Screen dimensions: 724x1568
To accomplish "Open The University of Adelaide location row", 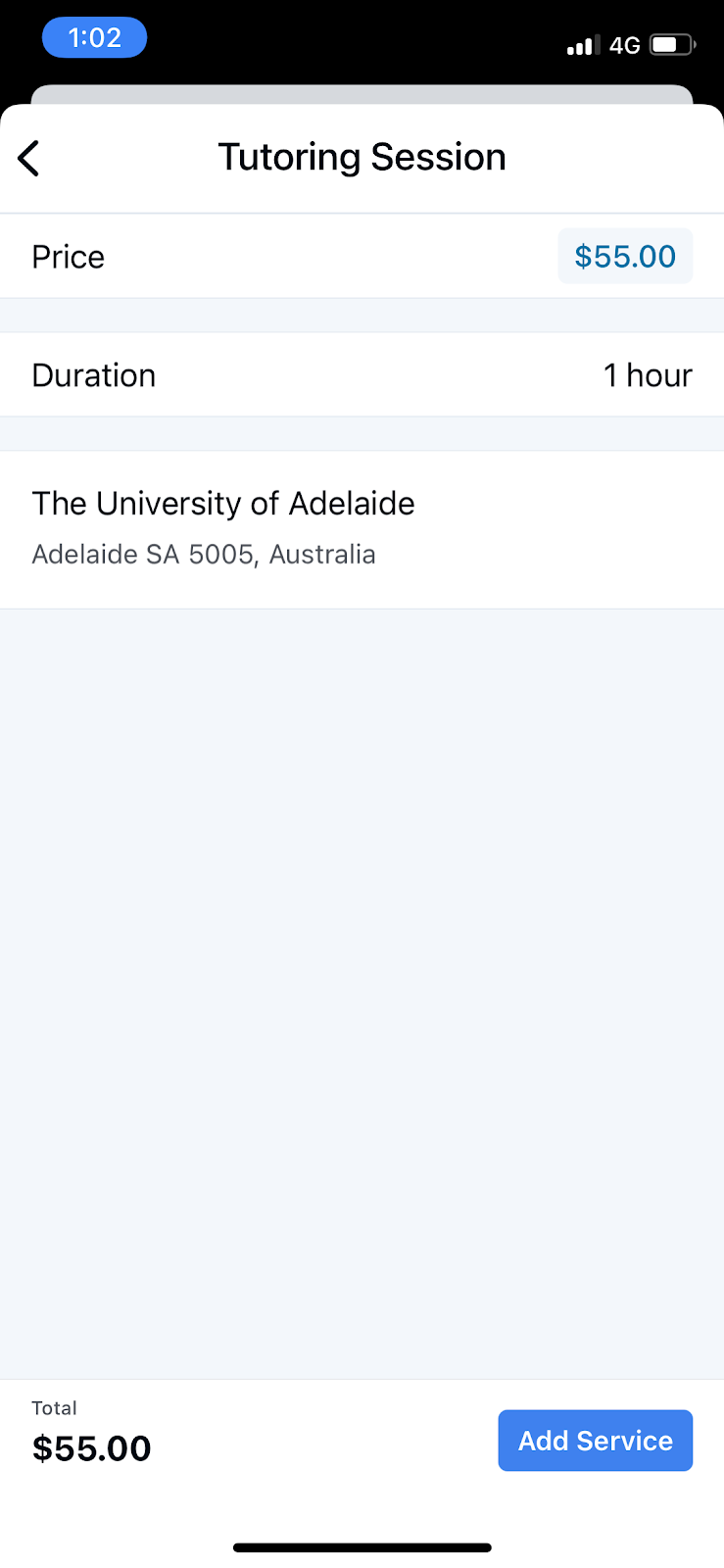I will [x=362, y=529].
